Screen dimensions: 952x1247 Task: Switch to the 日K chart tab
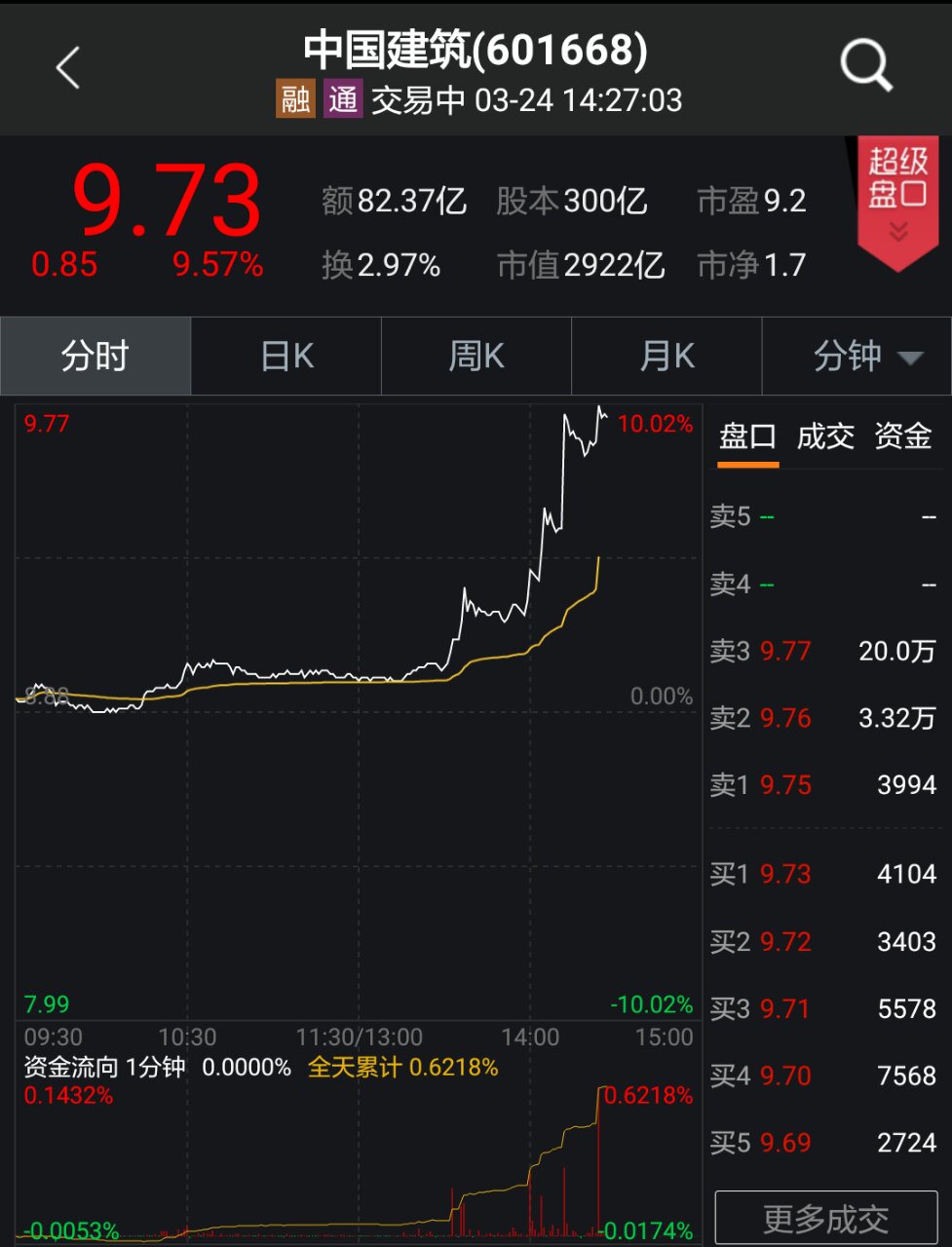(x=286, y=357)
